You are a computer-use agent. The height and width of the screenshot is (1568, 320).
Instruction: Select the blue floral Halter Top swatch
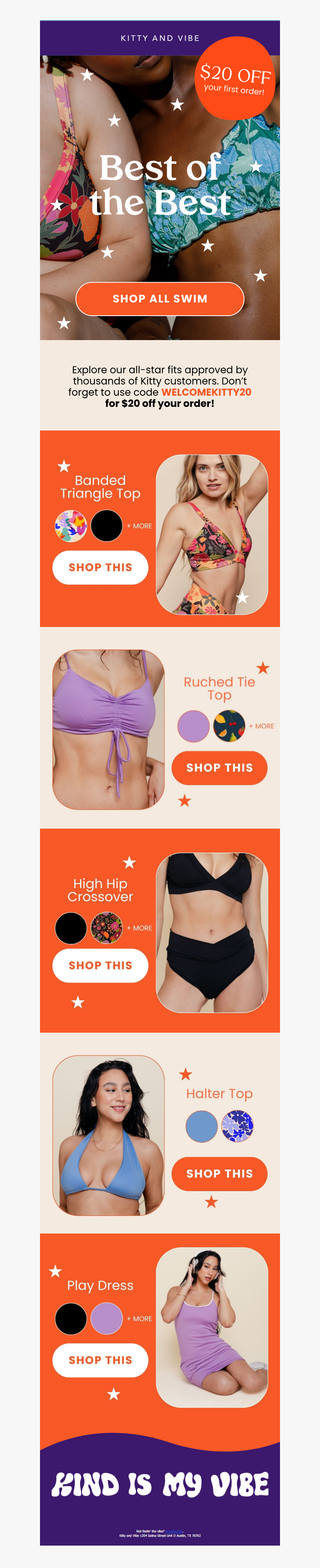coord(237,1126)
